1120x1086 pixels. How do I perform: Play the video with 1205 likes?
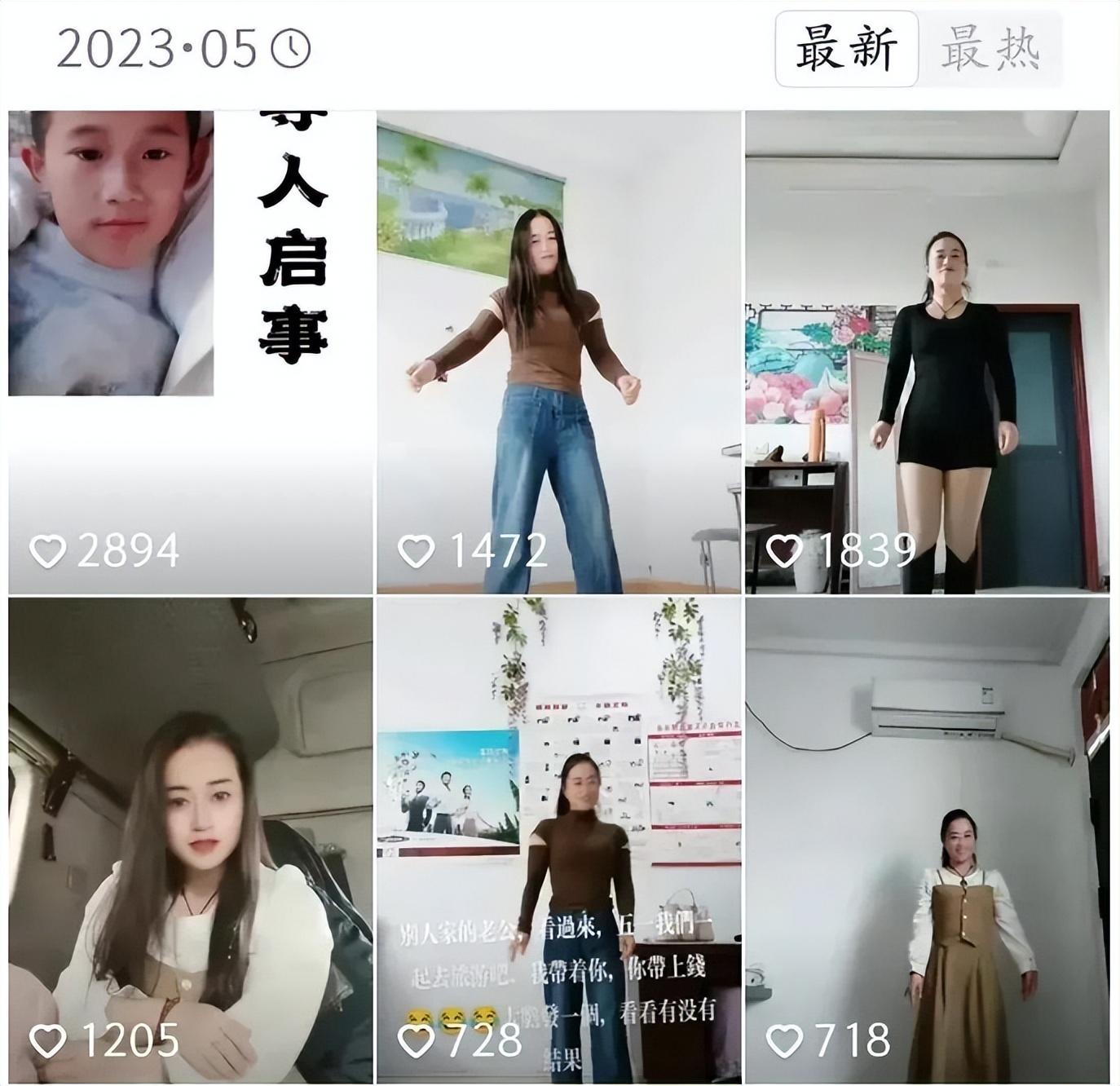click(x=191, y=840)
